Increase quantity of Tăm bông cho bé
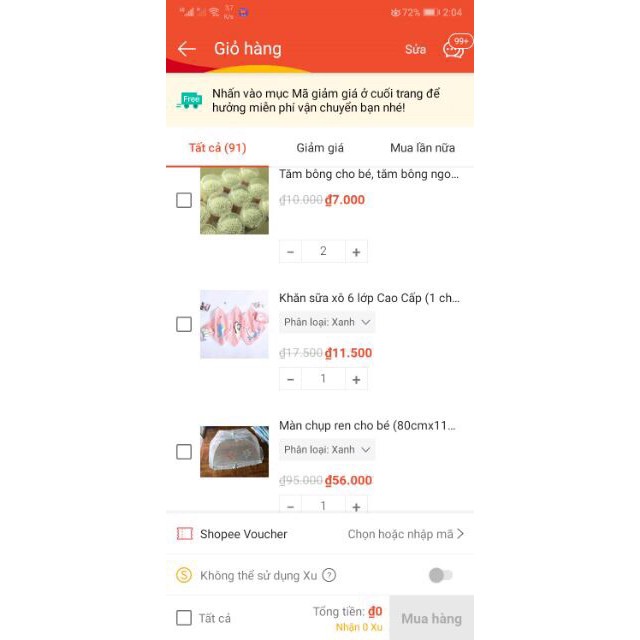The height and width of the screenshot is (640, 640). (x=356, y=252)
